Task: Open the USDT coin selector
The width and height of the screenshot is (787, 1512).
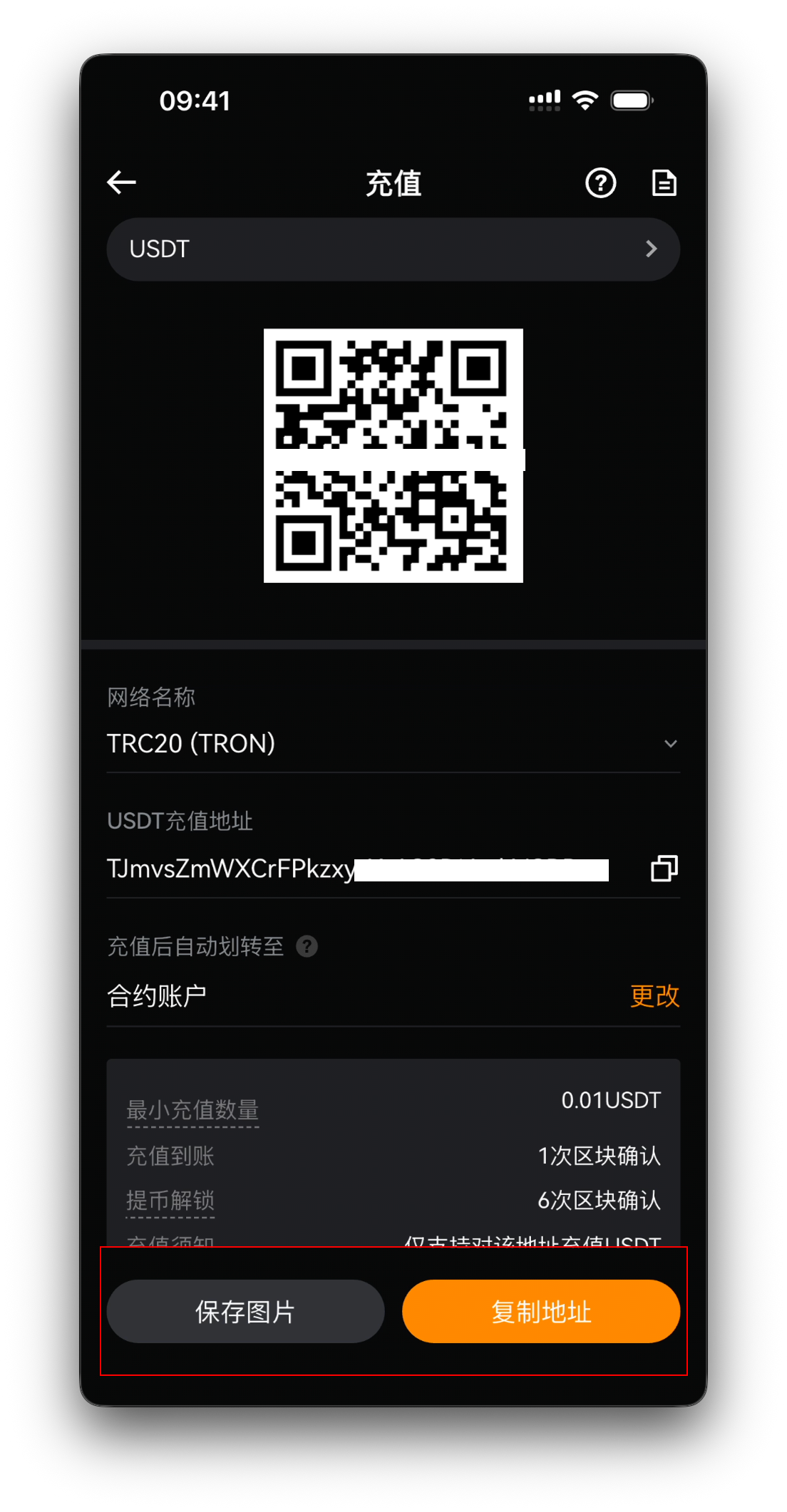Action: (x=393, y=249)
